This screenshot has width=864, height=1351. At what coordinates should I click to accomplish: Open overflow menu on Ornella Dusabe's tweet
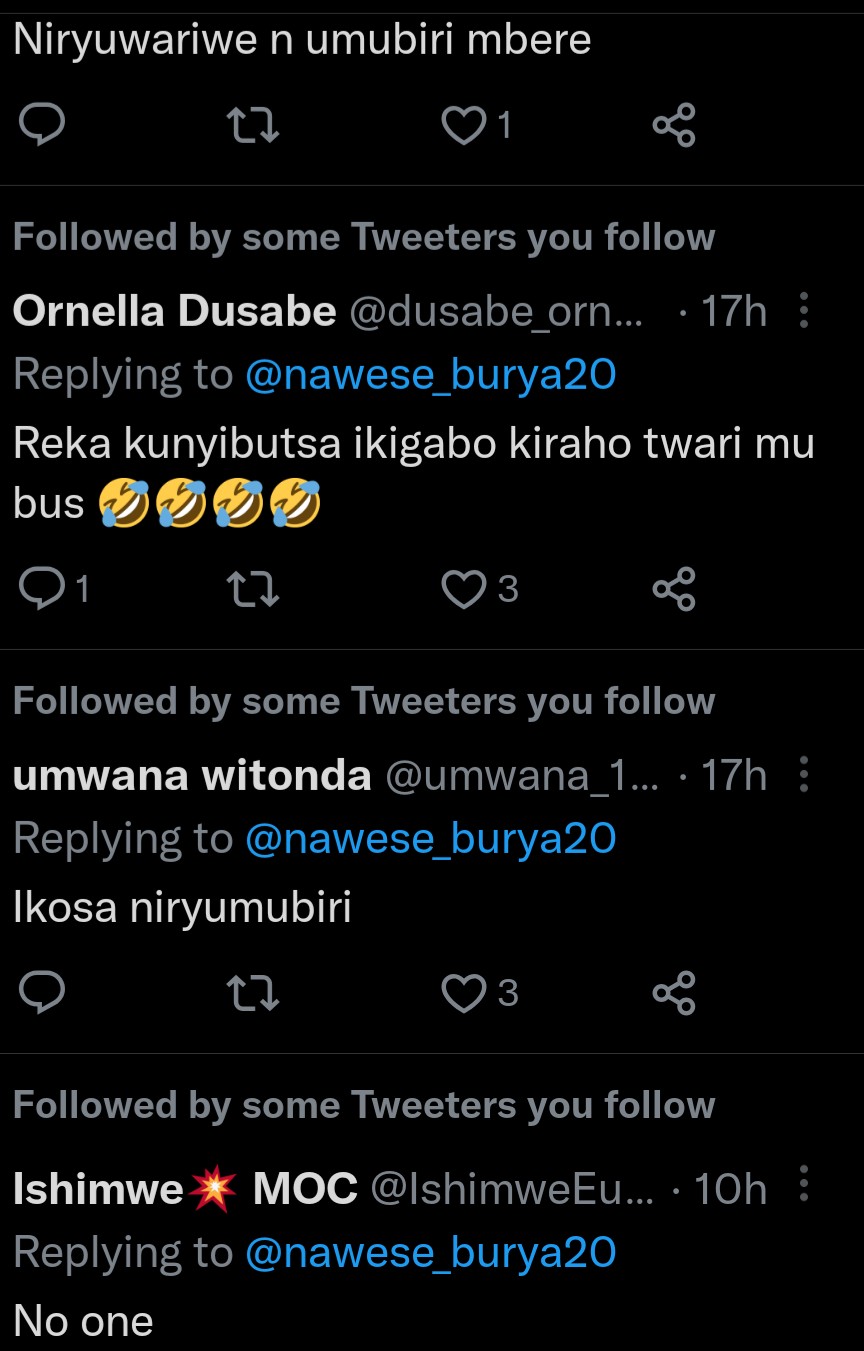[x=804, y=312]
